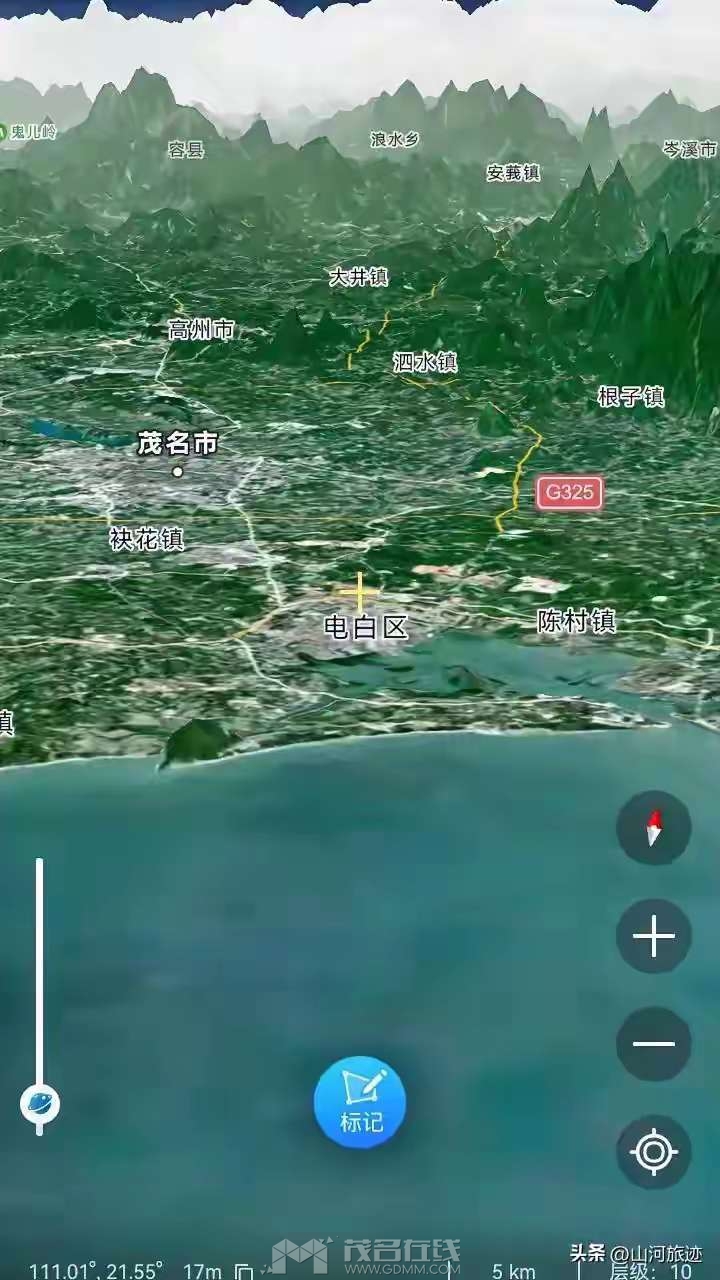720x1280 pixels.
Task: Tap the compass to reset map orientation
Action: click(654, 828)
